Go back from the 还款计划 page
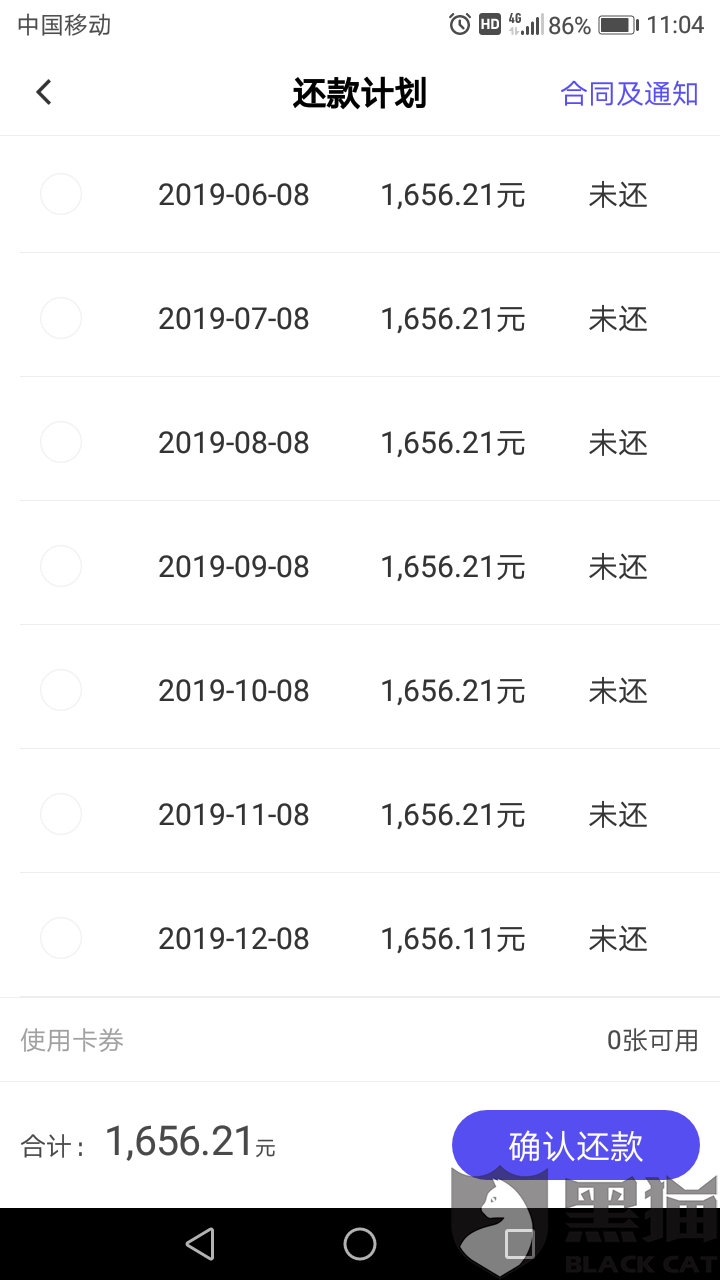The image size is (720, 1280). (x=44, y=93)
